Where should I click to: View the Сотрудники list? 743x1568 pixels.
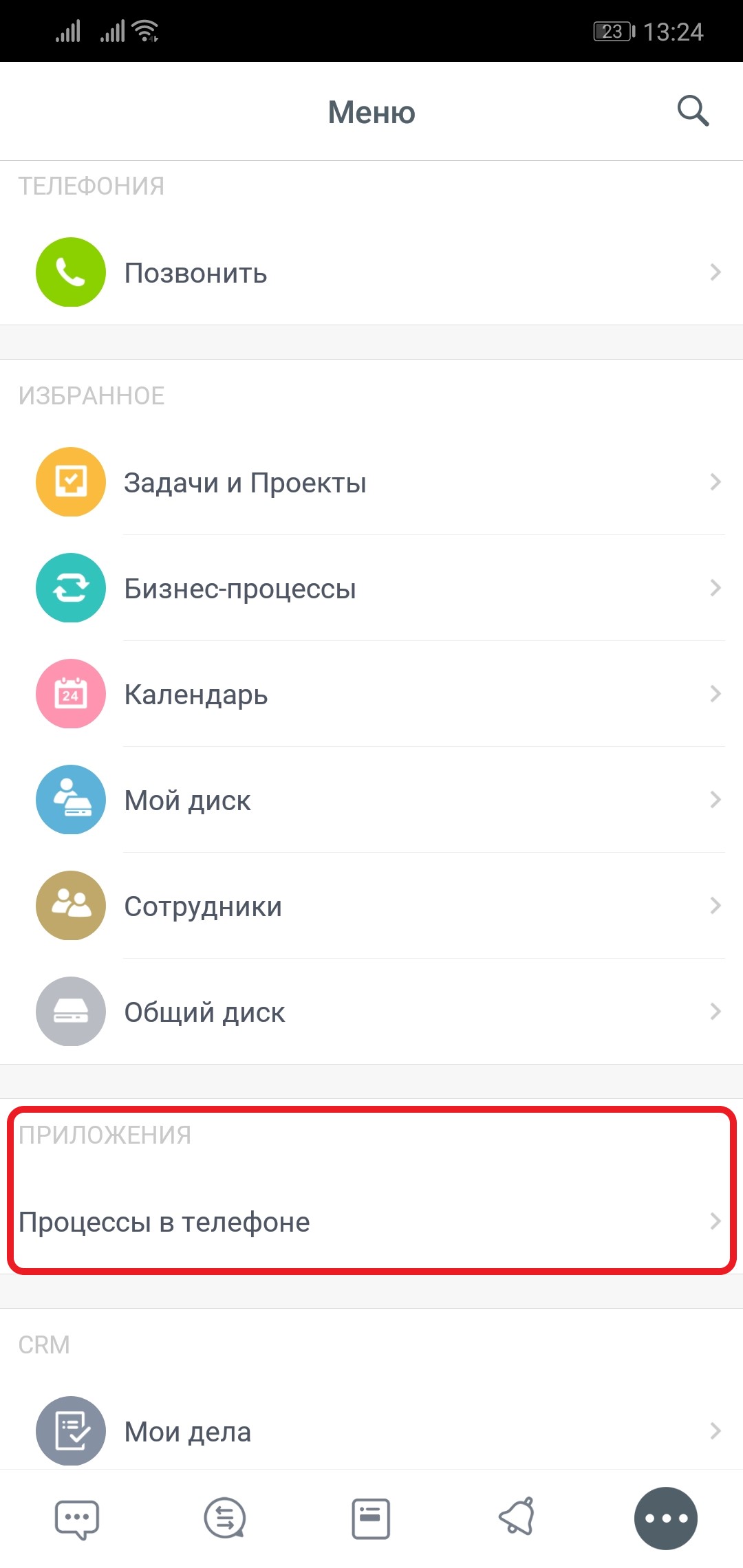coord(371,906)
